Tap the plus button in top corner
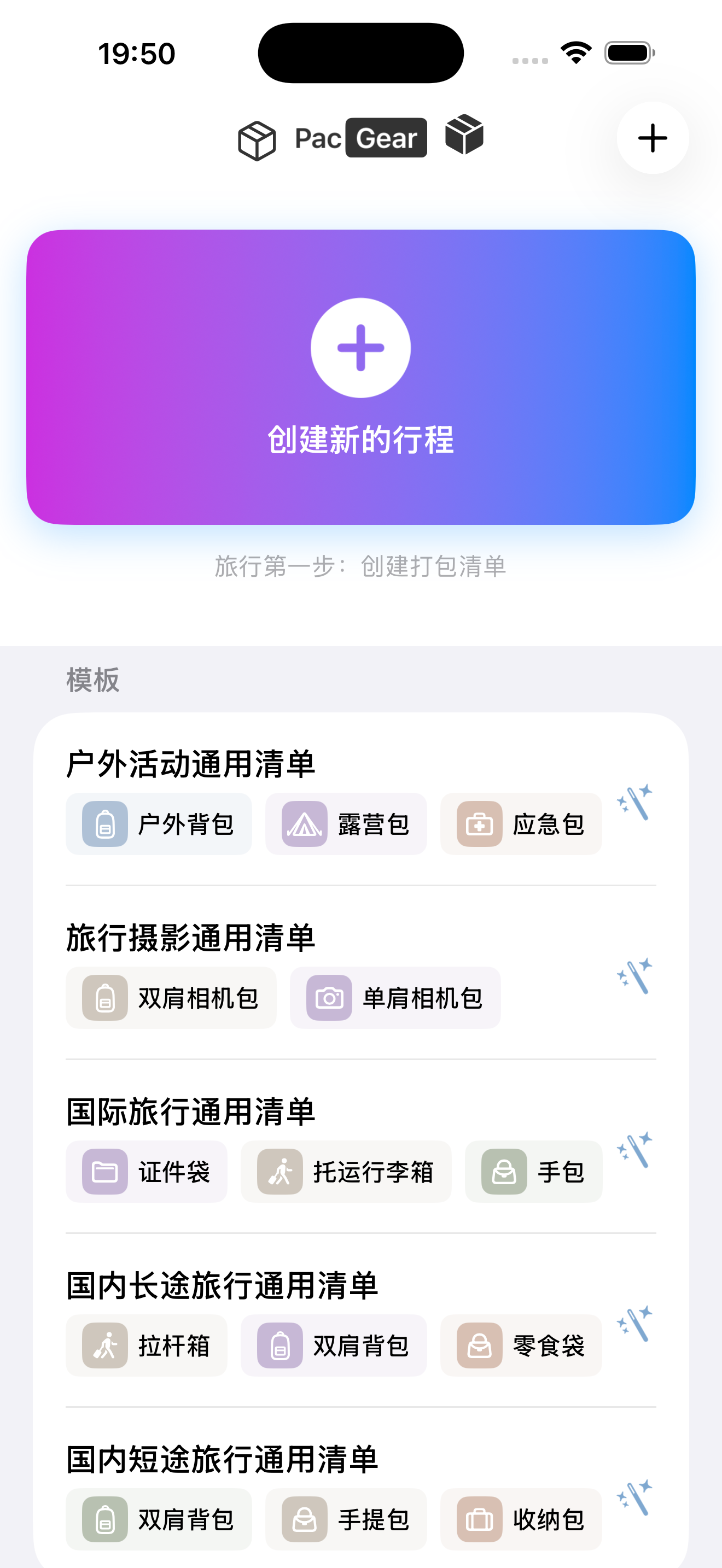 coord(653,138)
